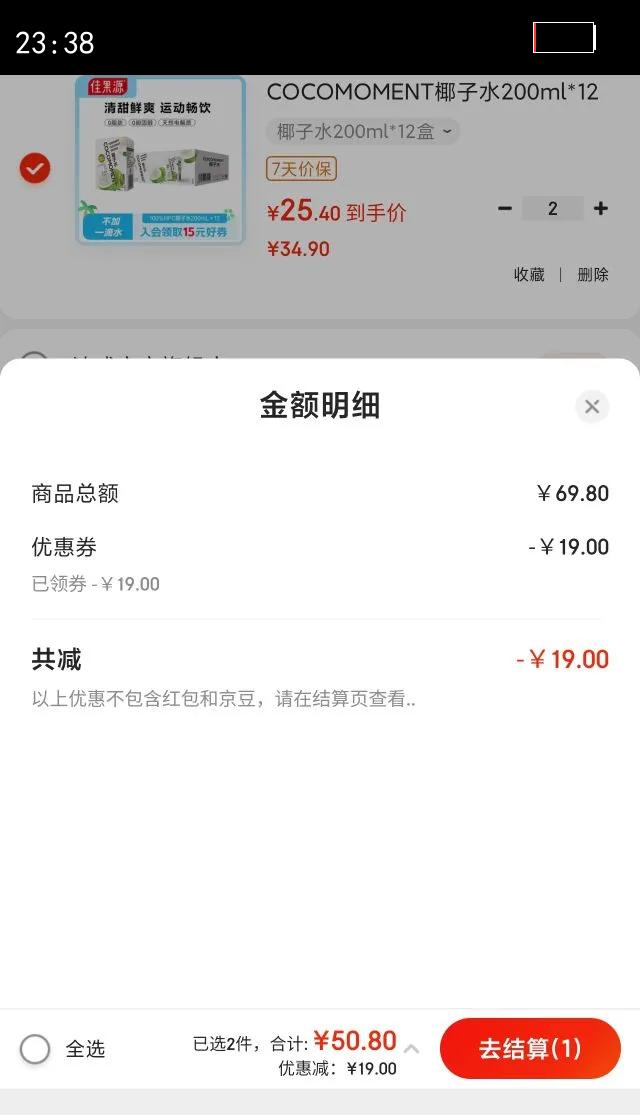The width and height of the screenshot is (640, 1115).
Task: Open the COCOMOMENT product image
Action: pyautogui.click(x=161, y=160)
